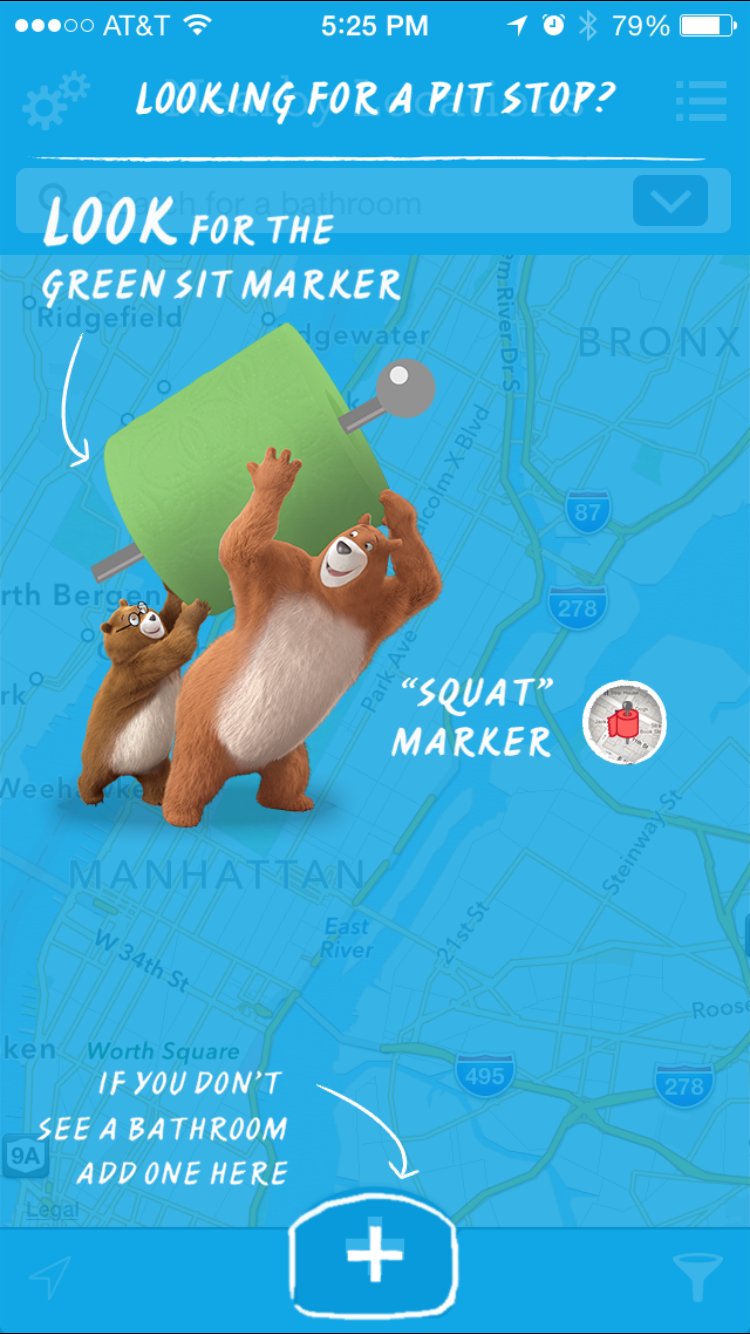Open the list view icon
The width and height of the screenshot is (750, 1334).
(x=701, y=101)
